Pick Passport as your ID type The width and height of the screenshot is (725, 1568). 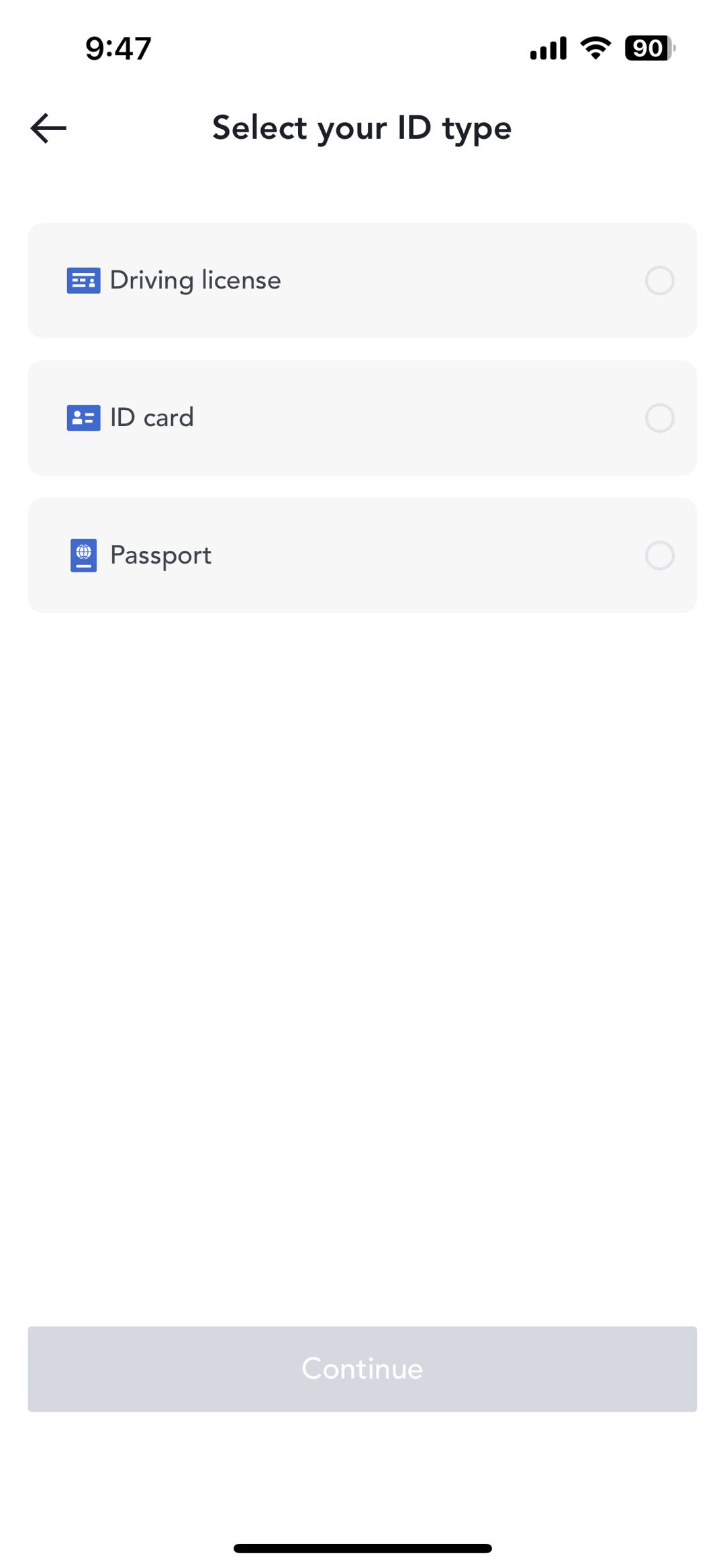(362, 556)
